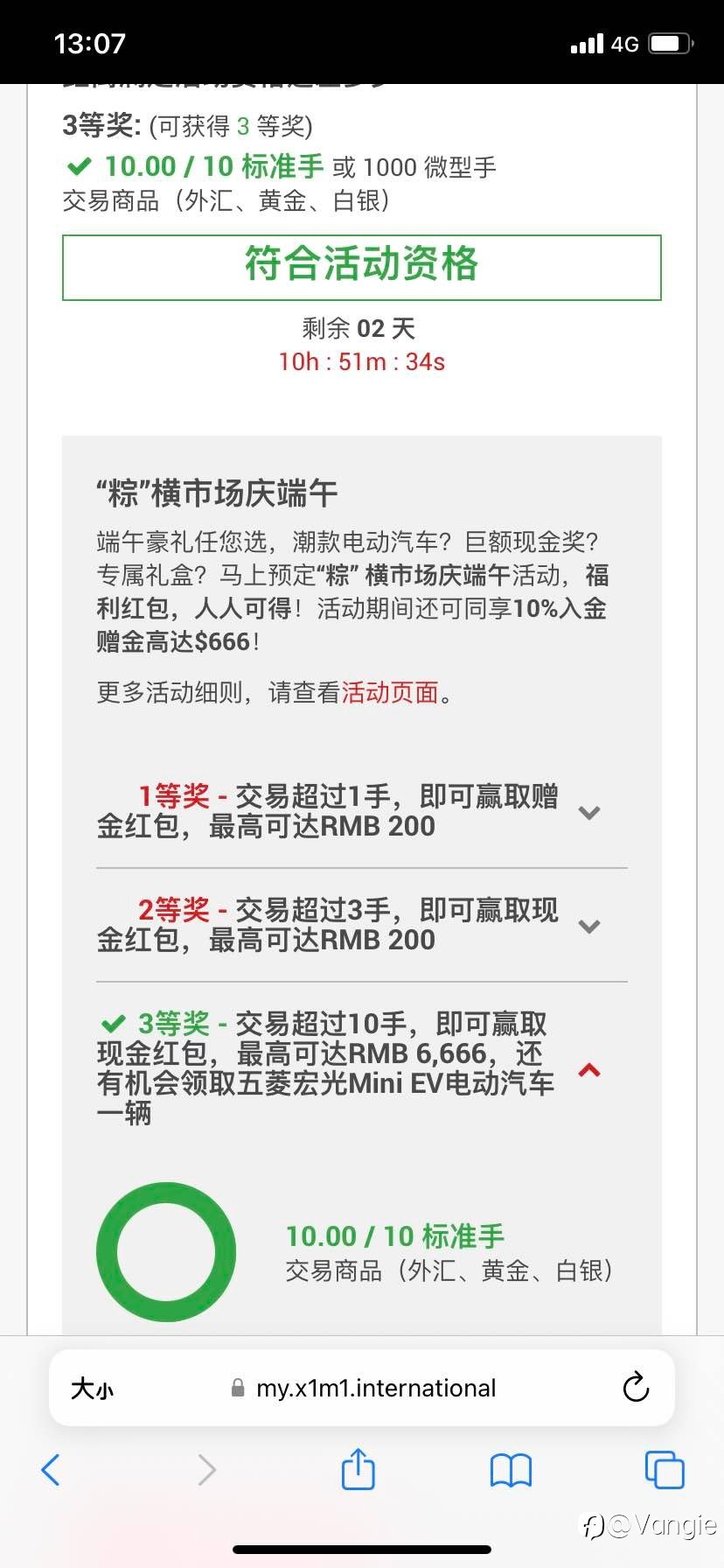Collapse the 3等奖 prize section

589,1069
